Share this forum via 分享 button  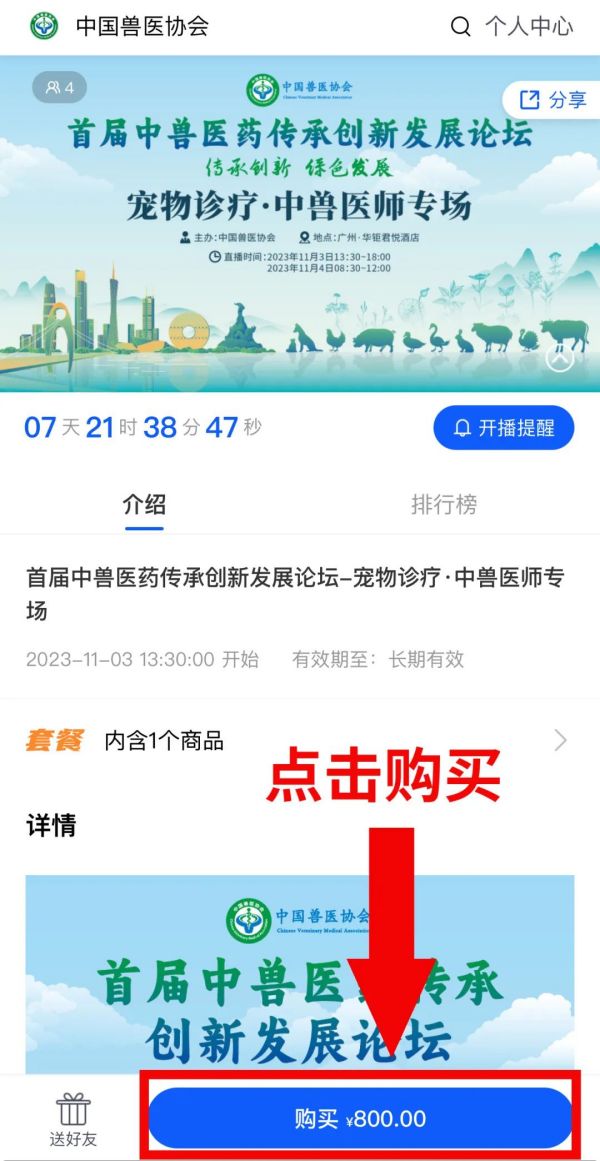pyautogui.click(x=553, y=99)
